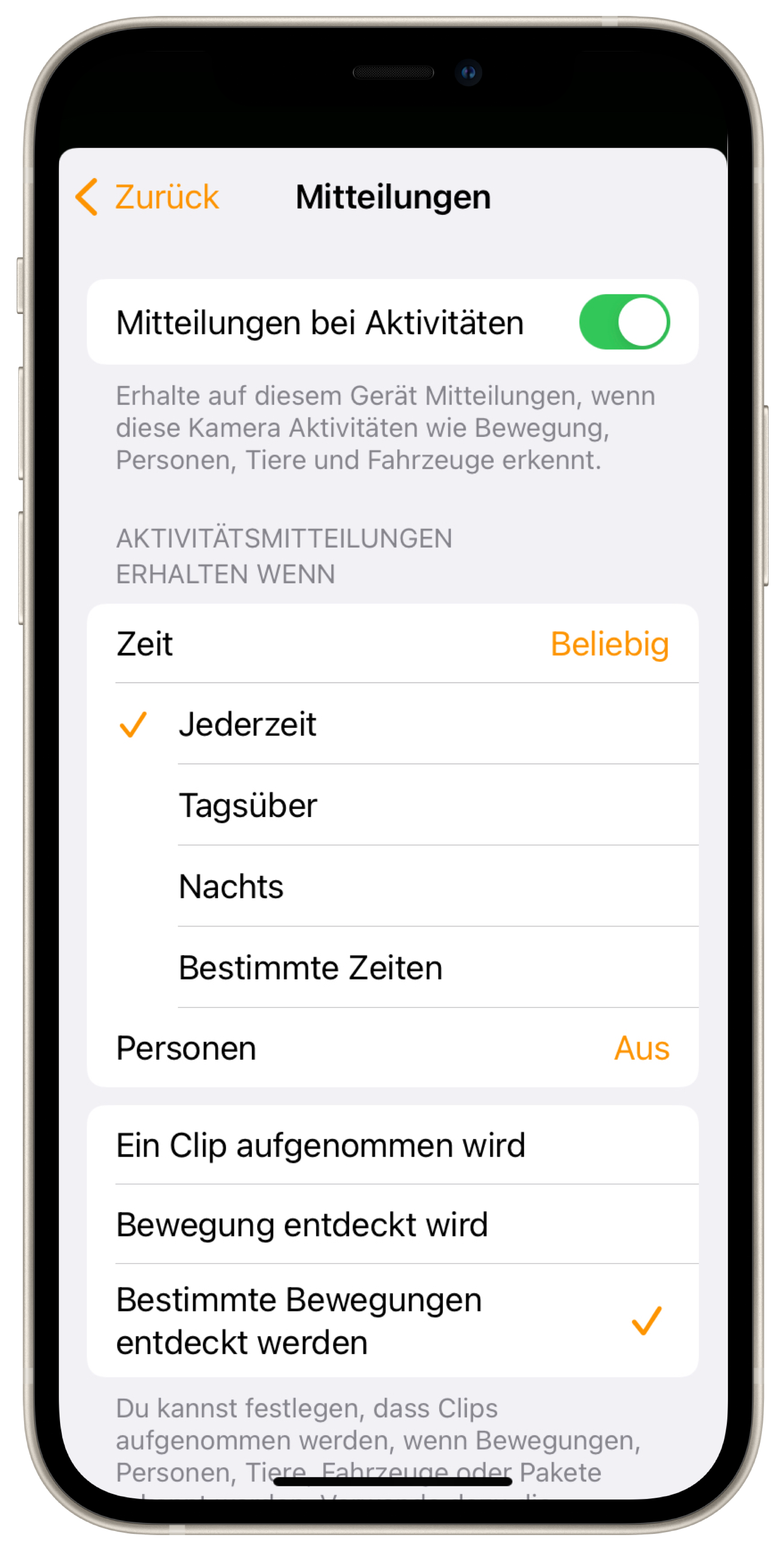Choose Ein Clip aufgenommen wird
The image size is (784, 1551).
(392, 1145)
